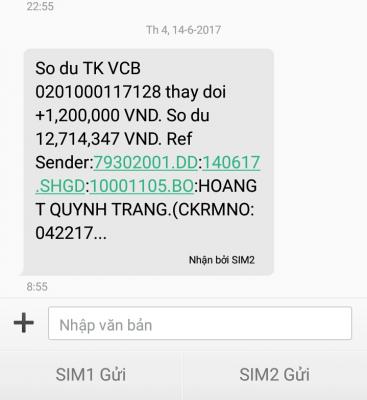Send message via SIM2 Gửi
The width and height of the screenshot is (367, 400).
pos(275,375)
